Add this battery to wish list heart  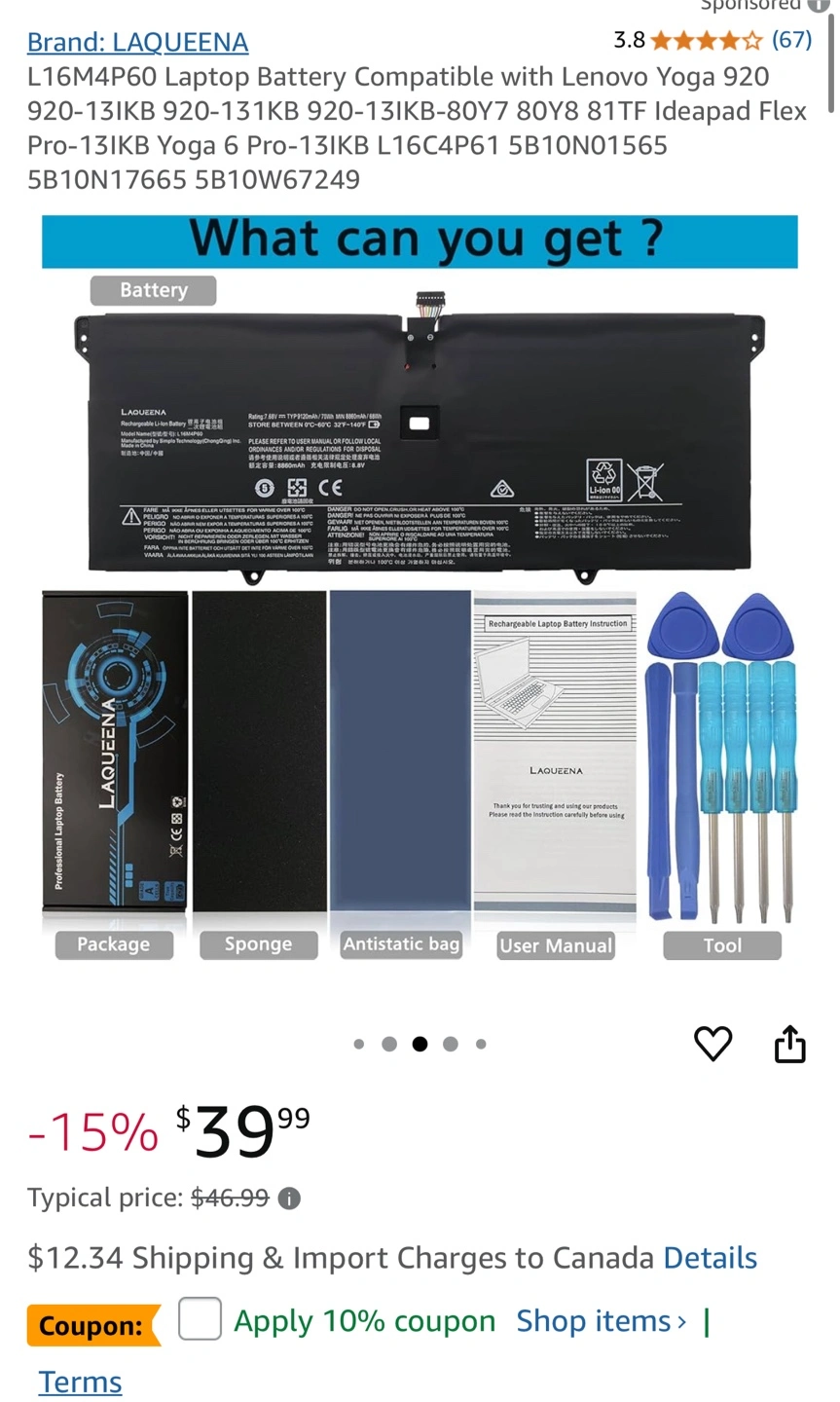[712, 1044]
